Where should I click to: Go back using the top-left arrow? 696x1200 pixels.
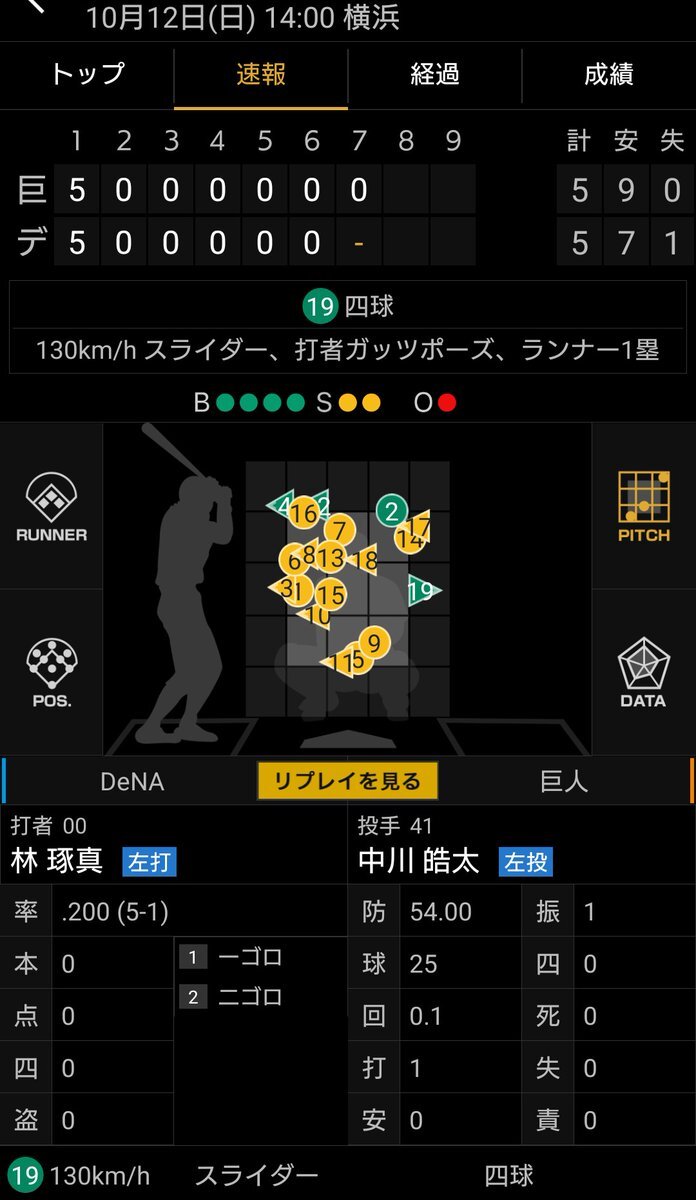pos(35,8)
